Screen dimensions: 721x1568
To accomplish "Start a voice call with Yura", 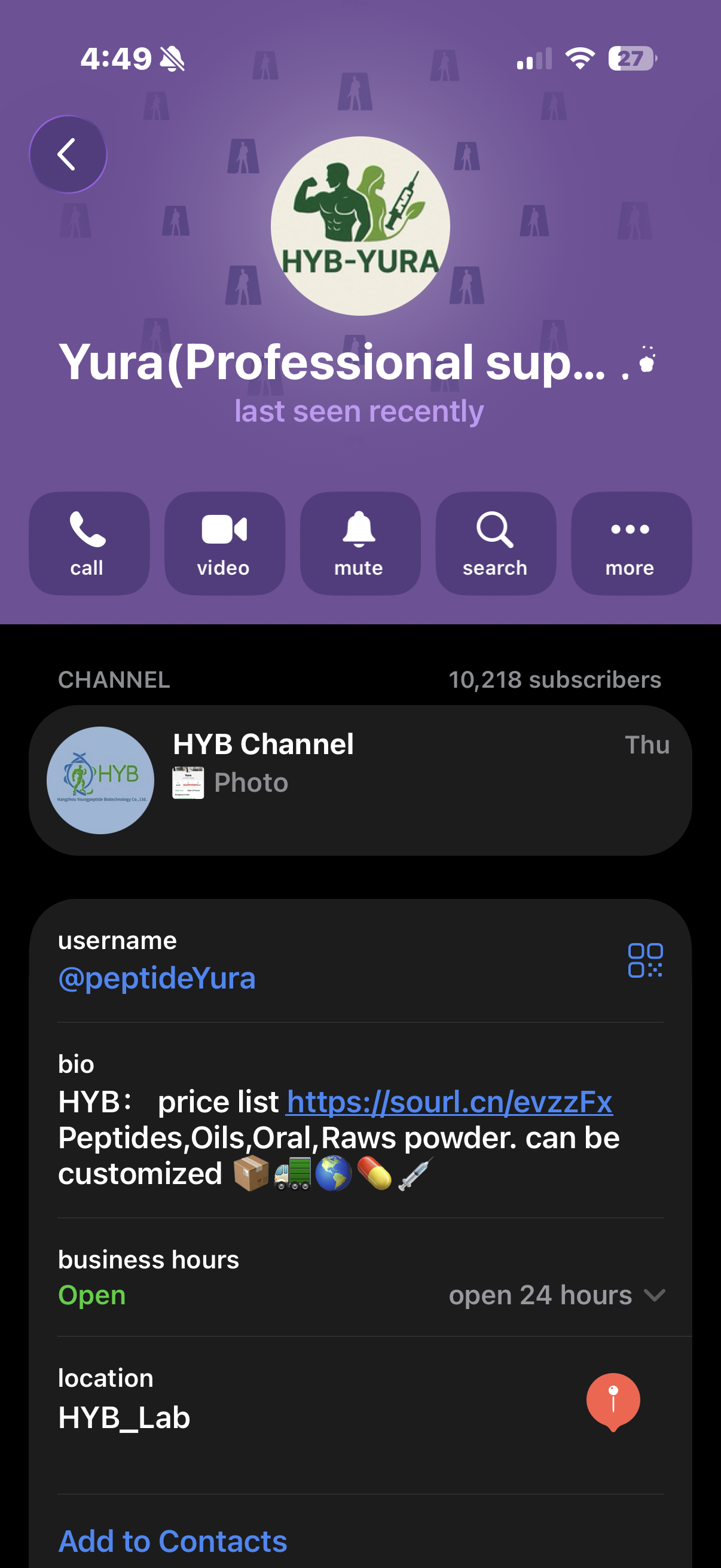I will point(89,543).
